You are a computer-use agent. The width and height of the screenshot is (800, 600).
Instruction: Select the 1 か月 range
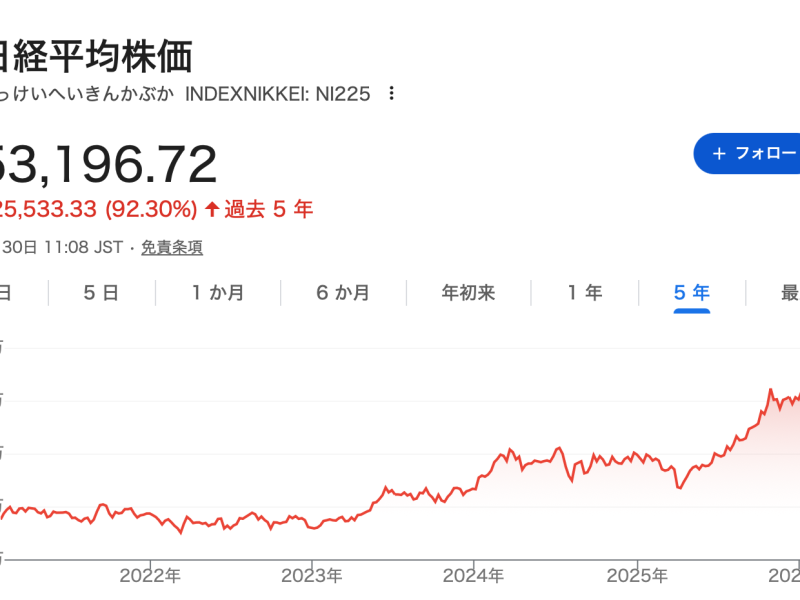(218, 293)
